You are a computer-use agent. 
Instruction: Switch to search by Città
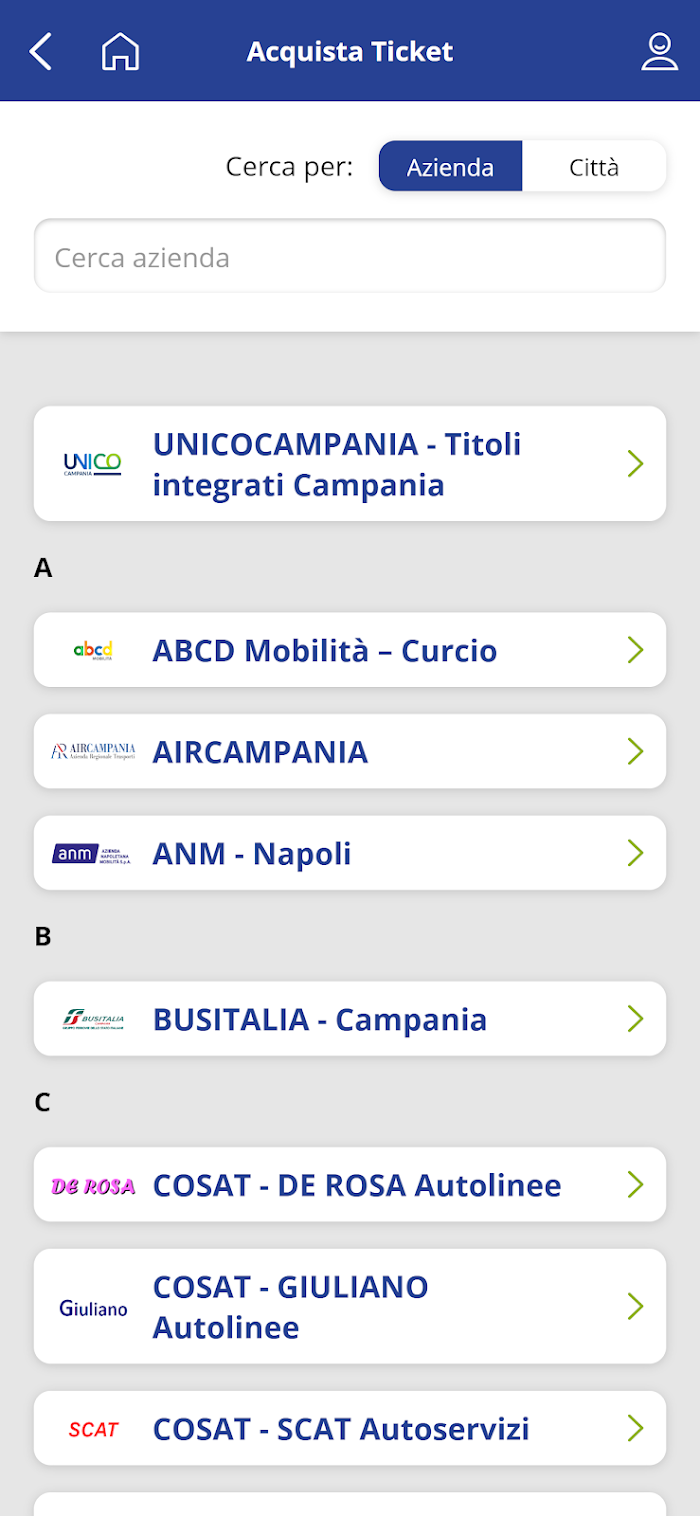(594, 166)
